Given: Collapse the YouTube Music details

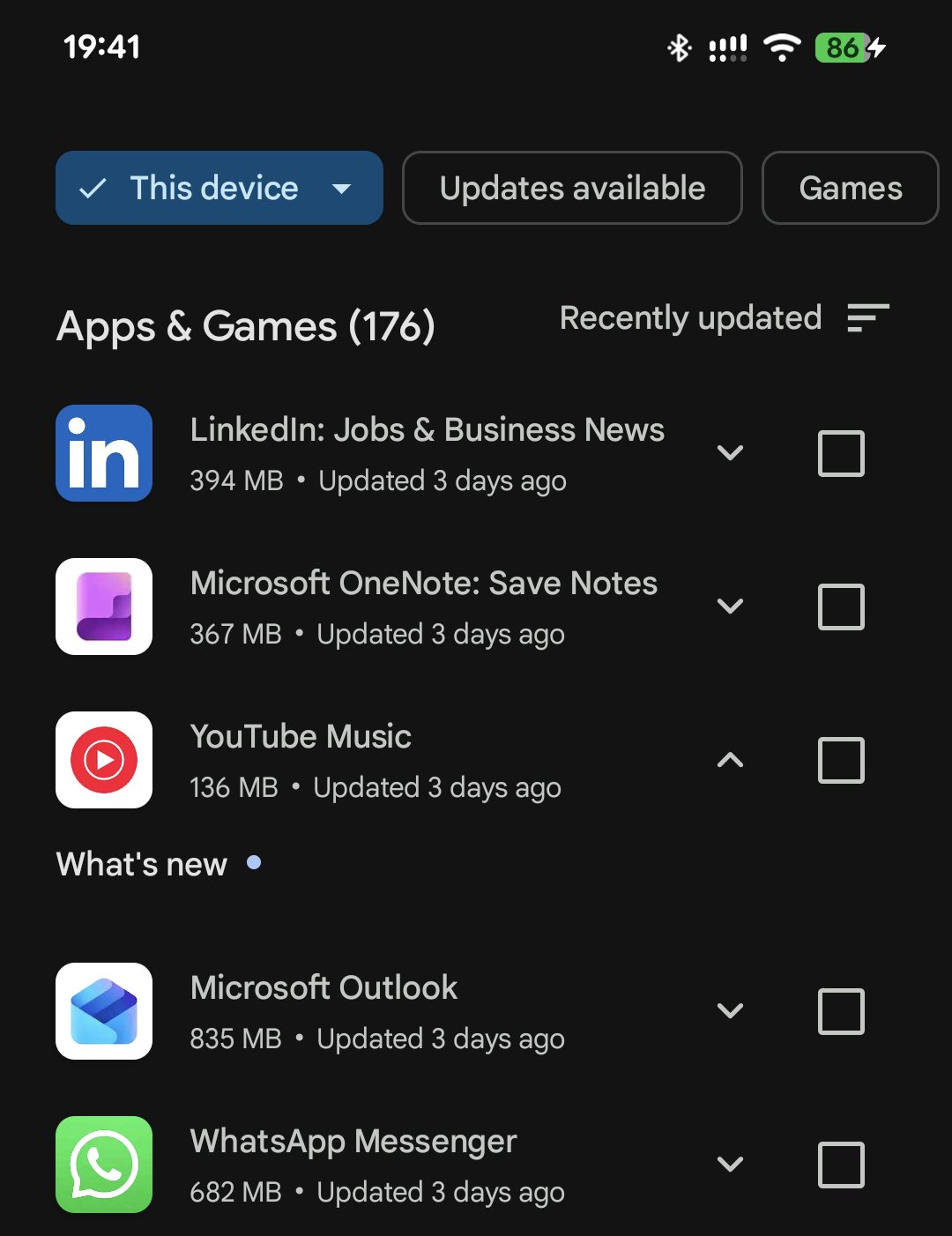Looking at the screenshot, I should (x=730, y=760).
